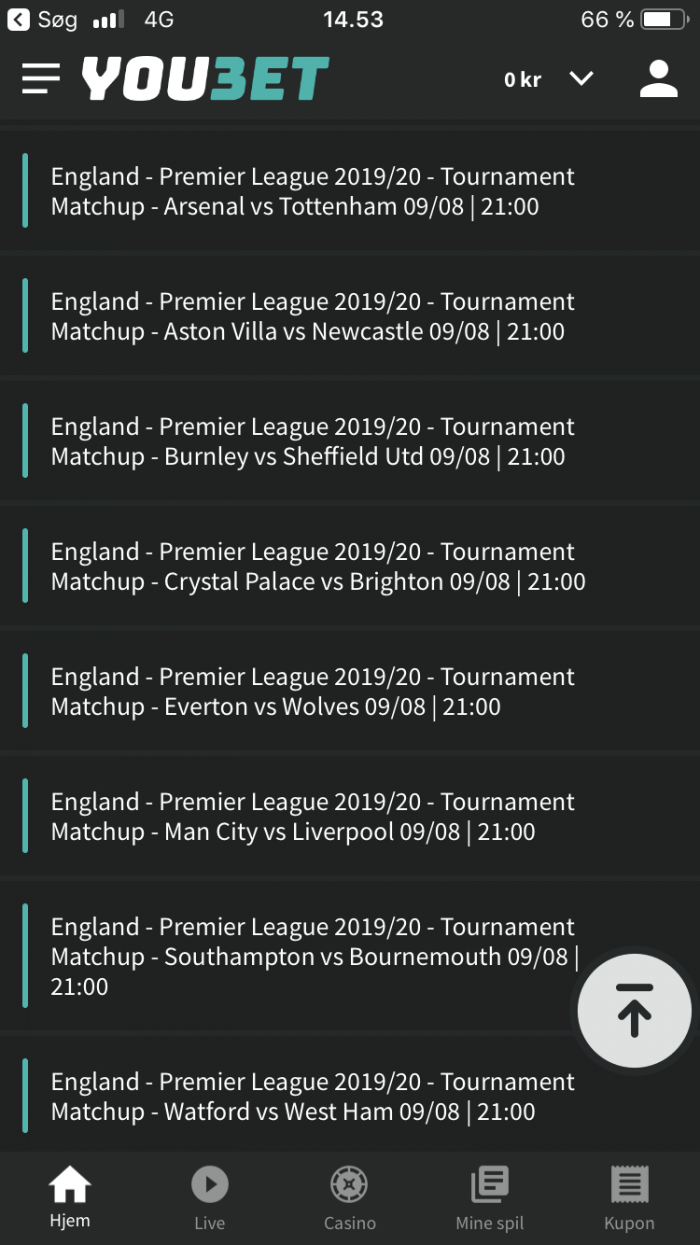Expand the 0 kr balance dropdown
The image size is (700, 1245).
[x=581, y=79]
